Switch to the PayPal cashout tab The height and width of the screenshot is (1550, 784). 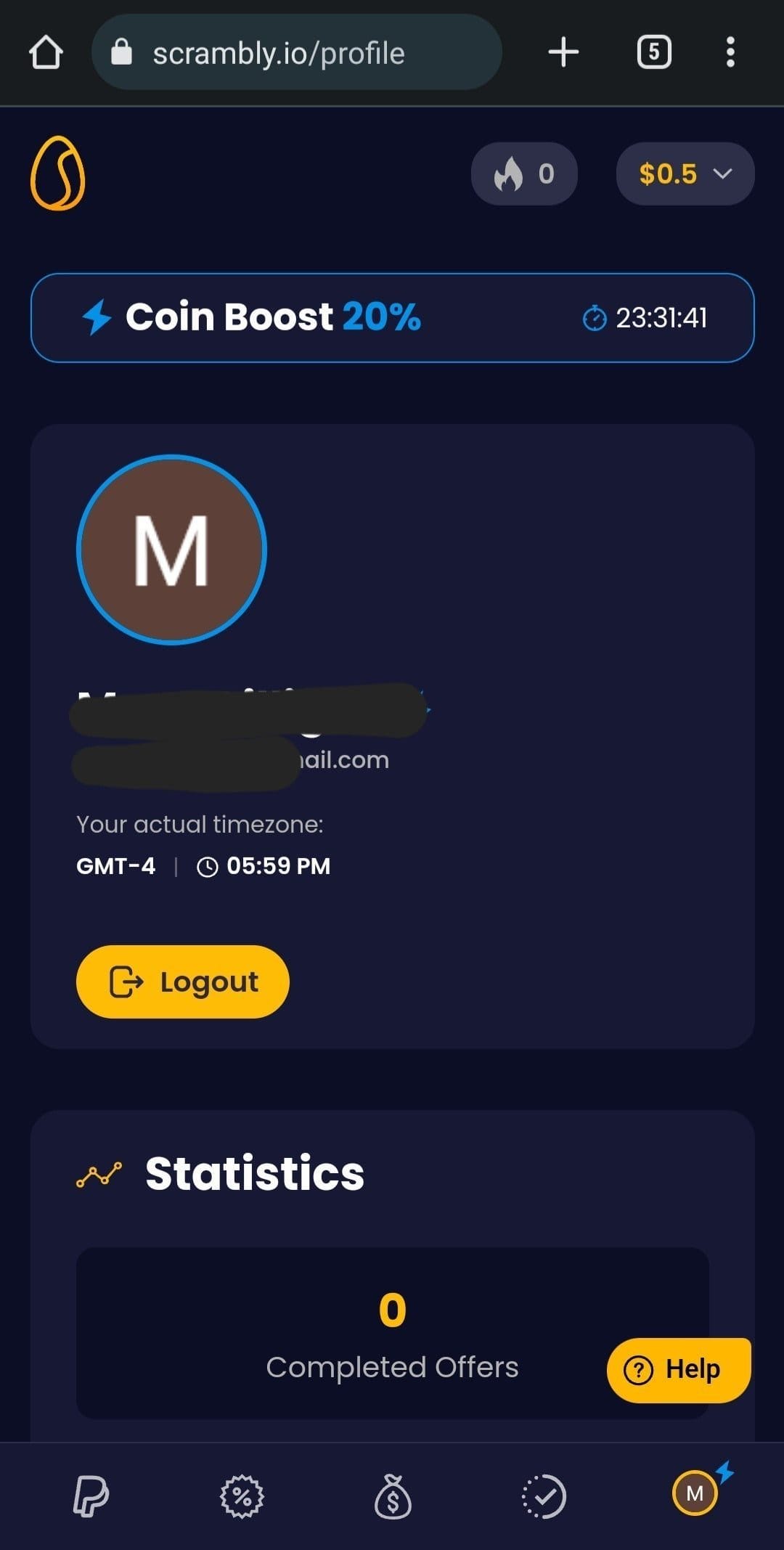[x=91, y=1496]
